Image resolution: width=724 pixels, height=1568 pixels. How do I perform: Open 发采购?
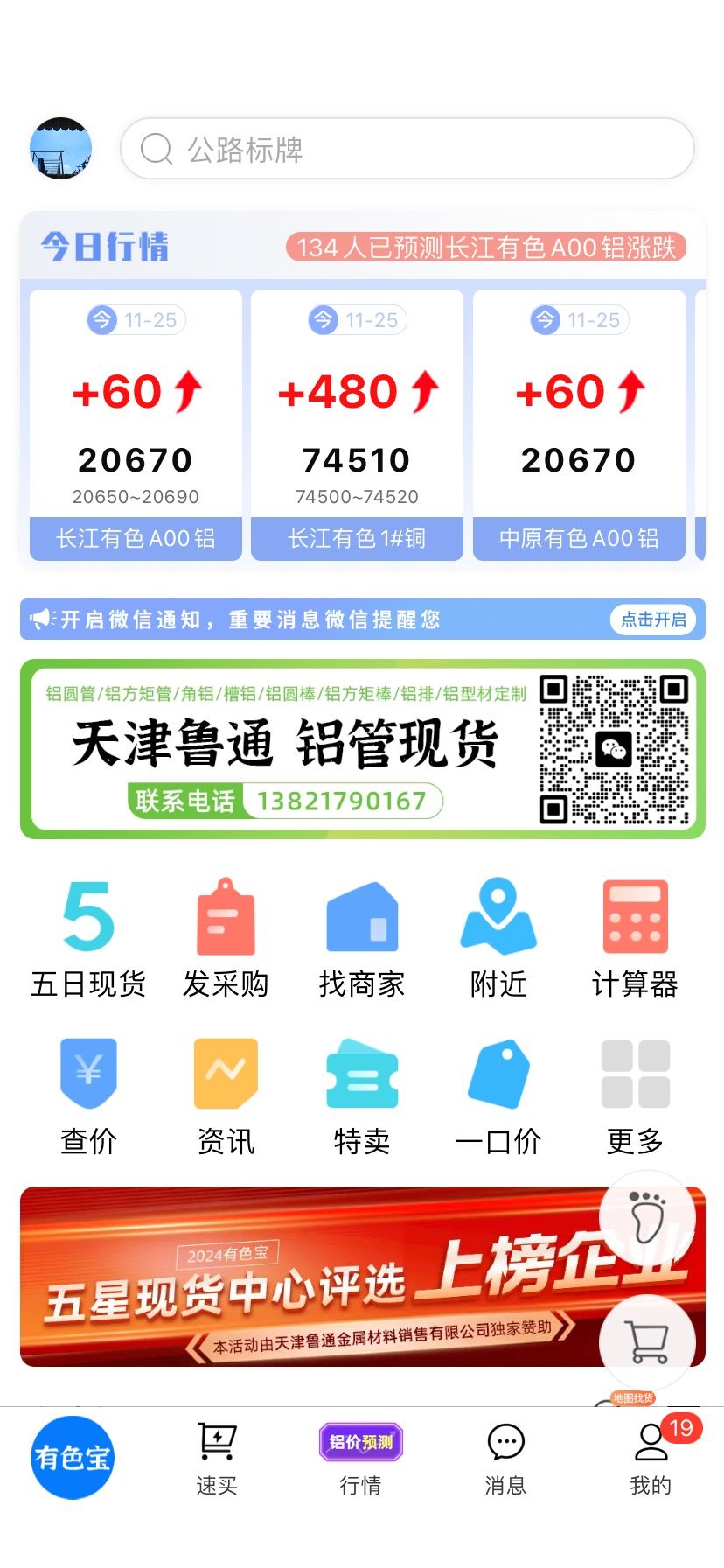226,939
